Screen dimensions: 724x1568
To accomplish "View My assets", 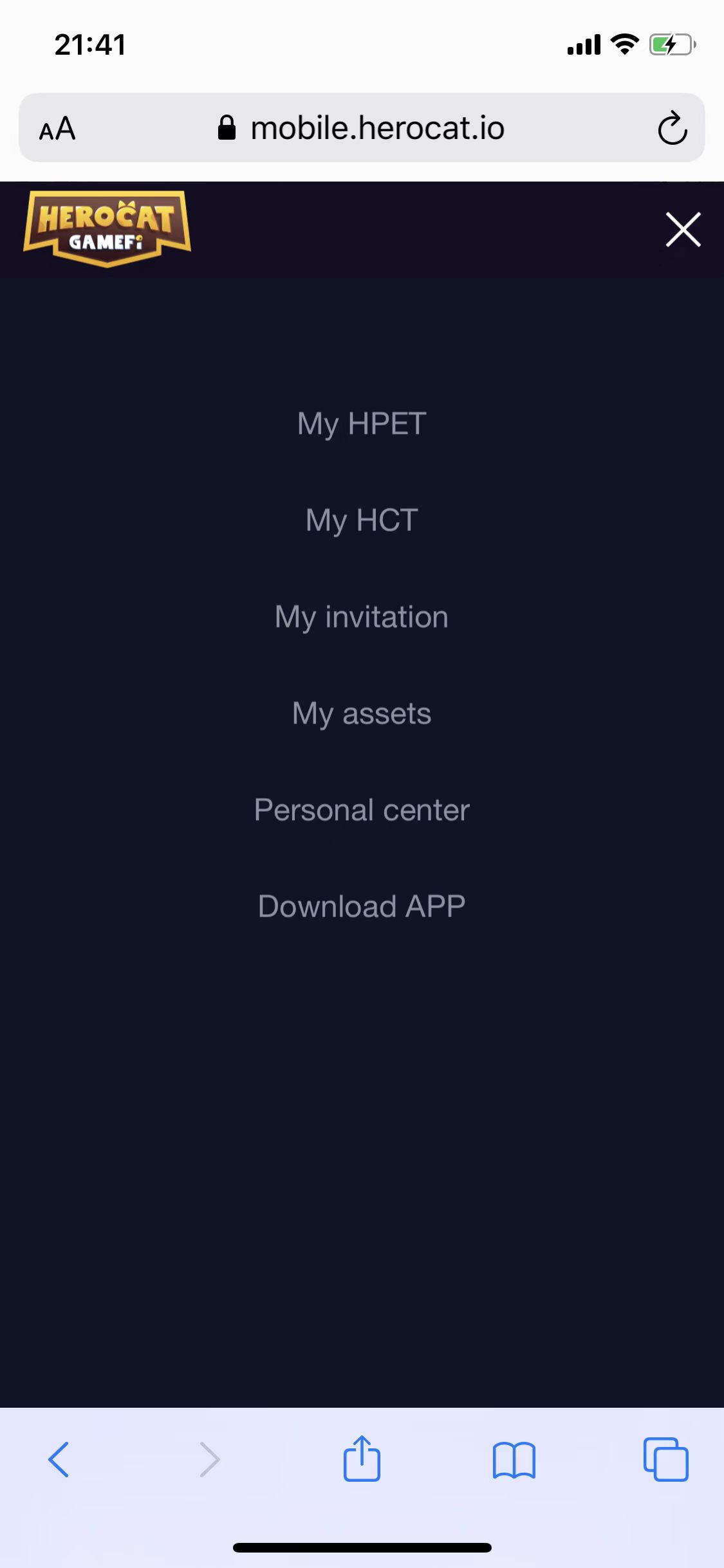I will tap(362, 713).
